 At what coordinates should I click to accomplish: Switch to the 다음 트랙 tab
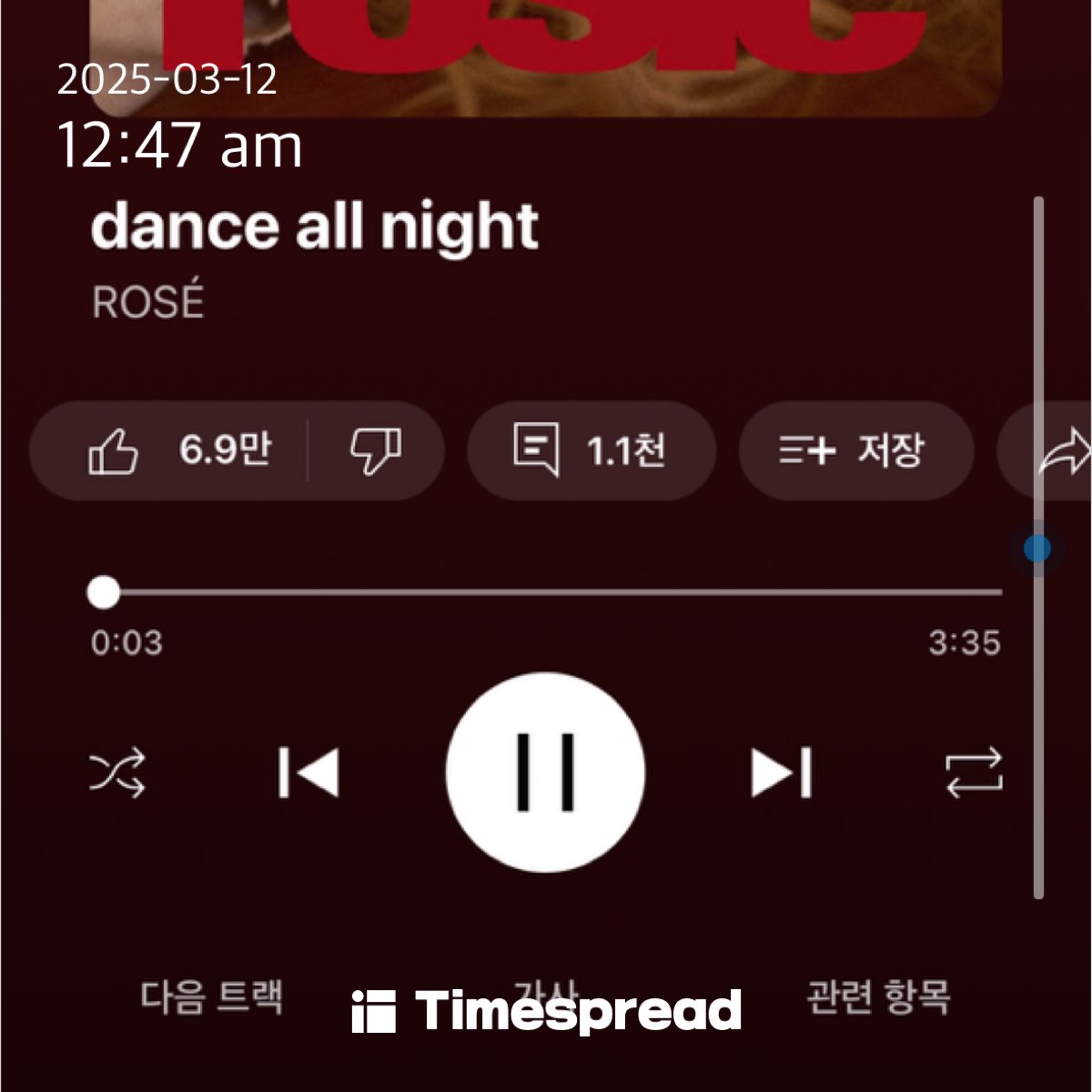pyautogui.click(x=211, y=996)
